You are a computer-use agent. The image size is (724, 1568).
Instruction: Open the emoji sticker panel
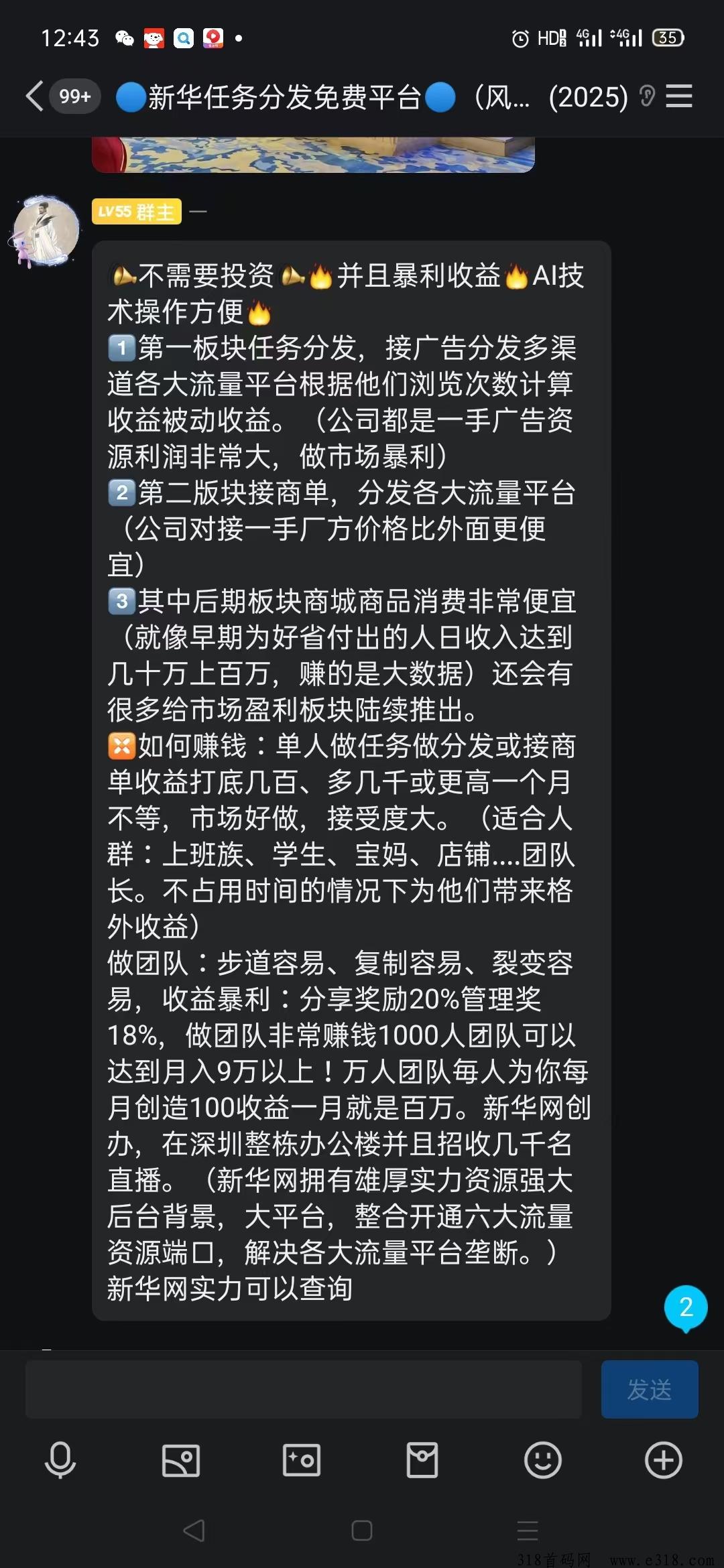(543, 1460)
